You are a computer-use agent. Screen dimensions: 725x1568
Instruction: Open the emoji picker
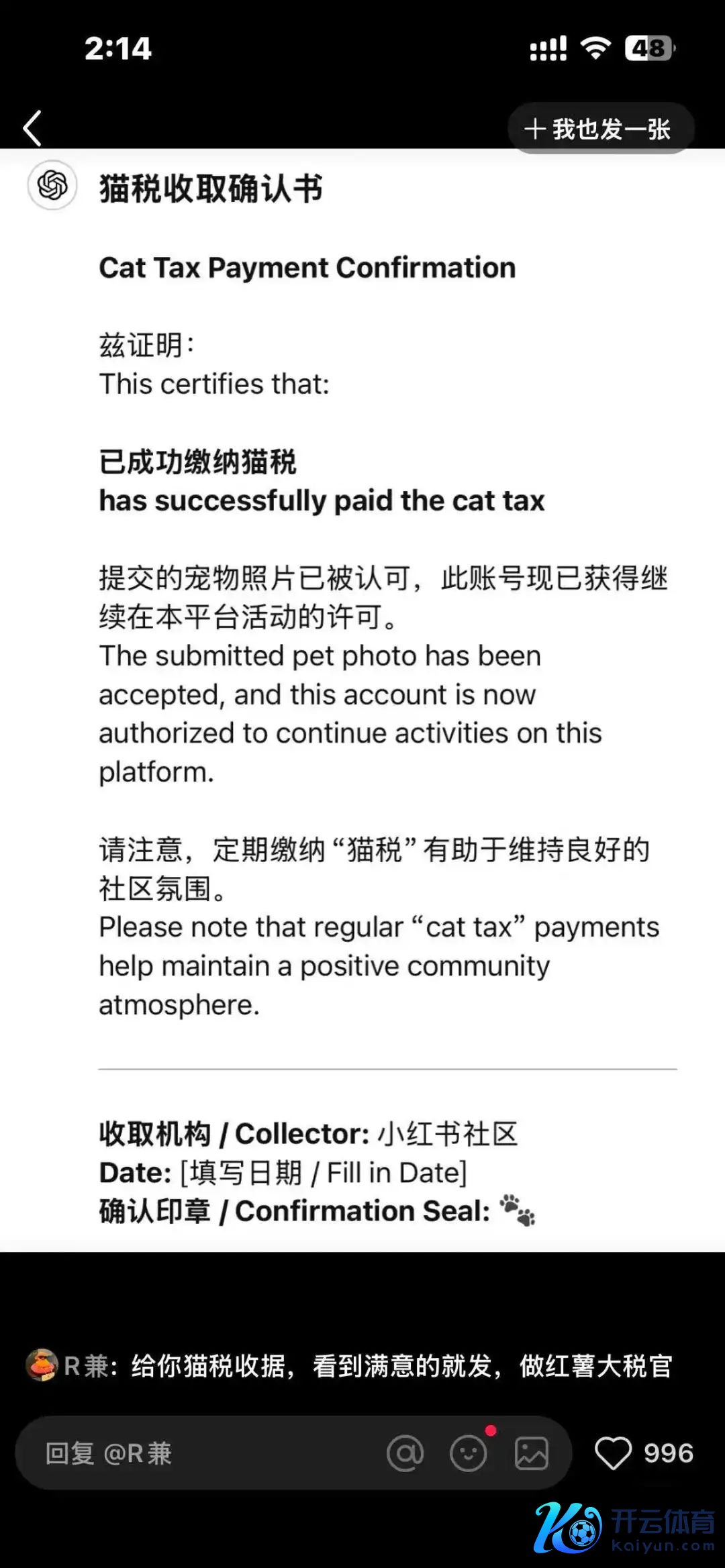click(469, 1454)
